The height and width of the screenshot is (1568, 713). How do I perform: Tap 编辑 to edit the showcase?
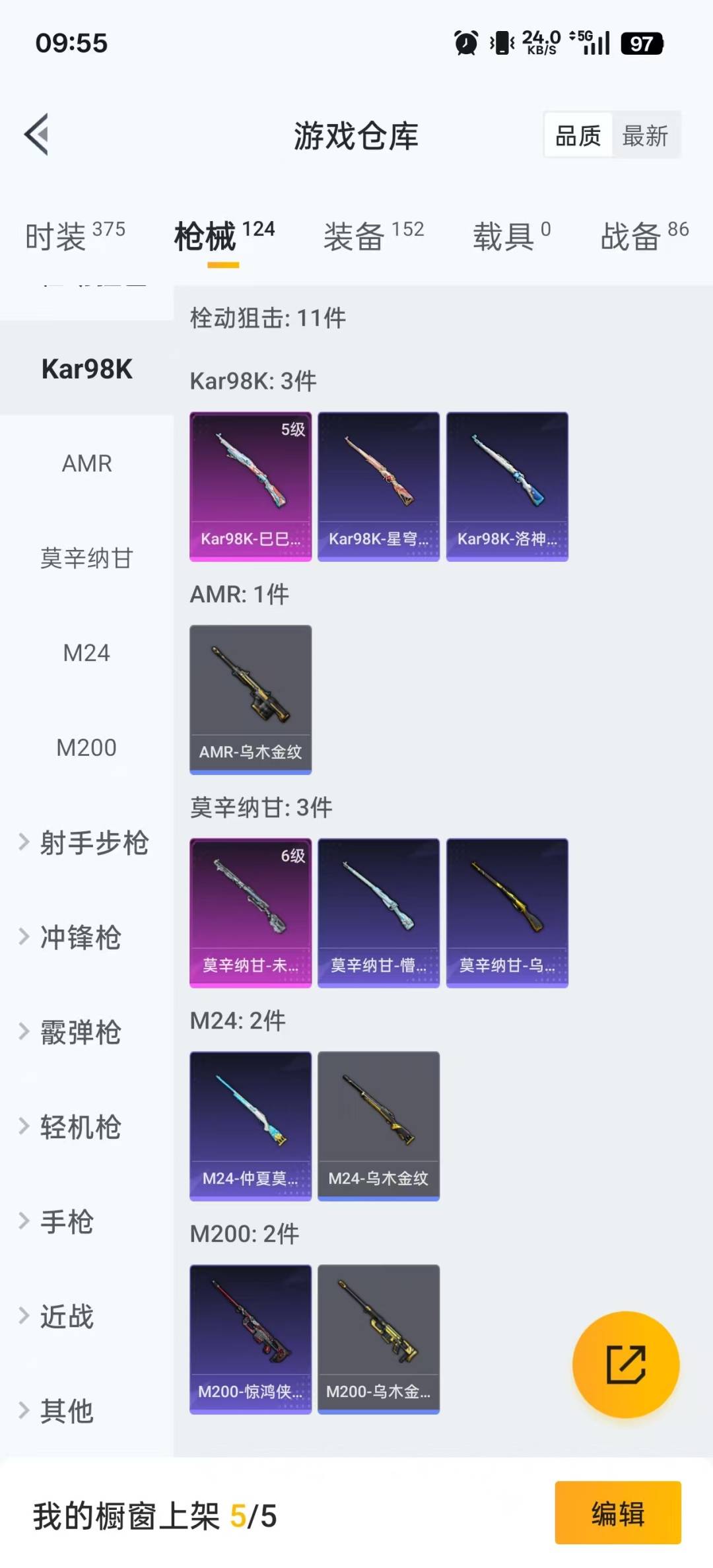[x=617, y=1513]
